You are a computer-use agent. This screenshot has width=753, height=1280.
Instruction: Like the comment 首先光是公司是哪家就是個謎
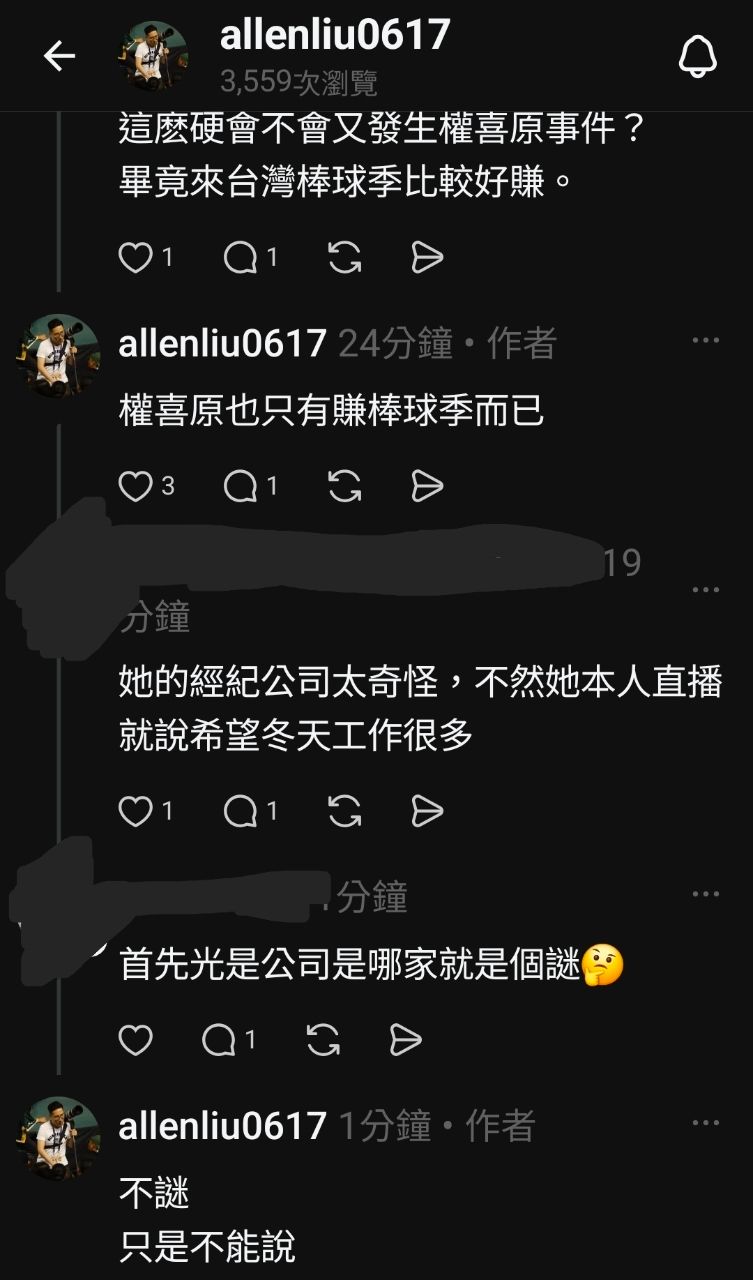[135, 1041]
